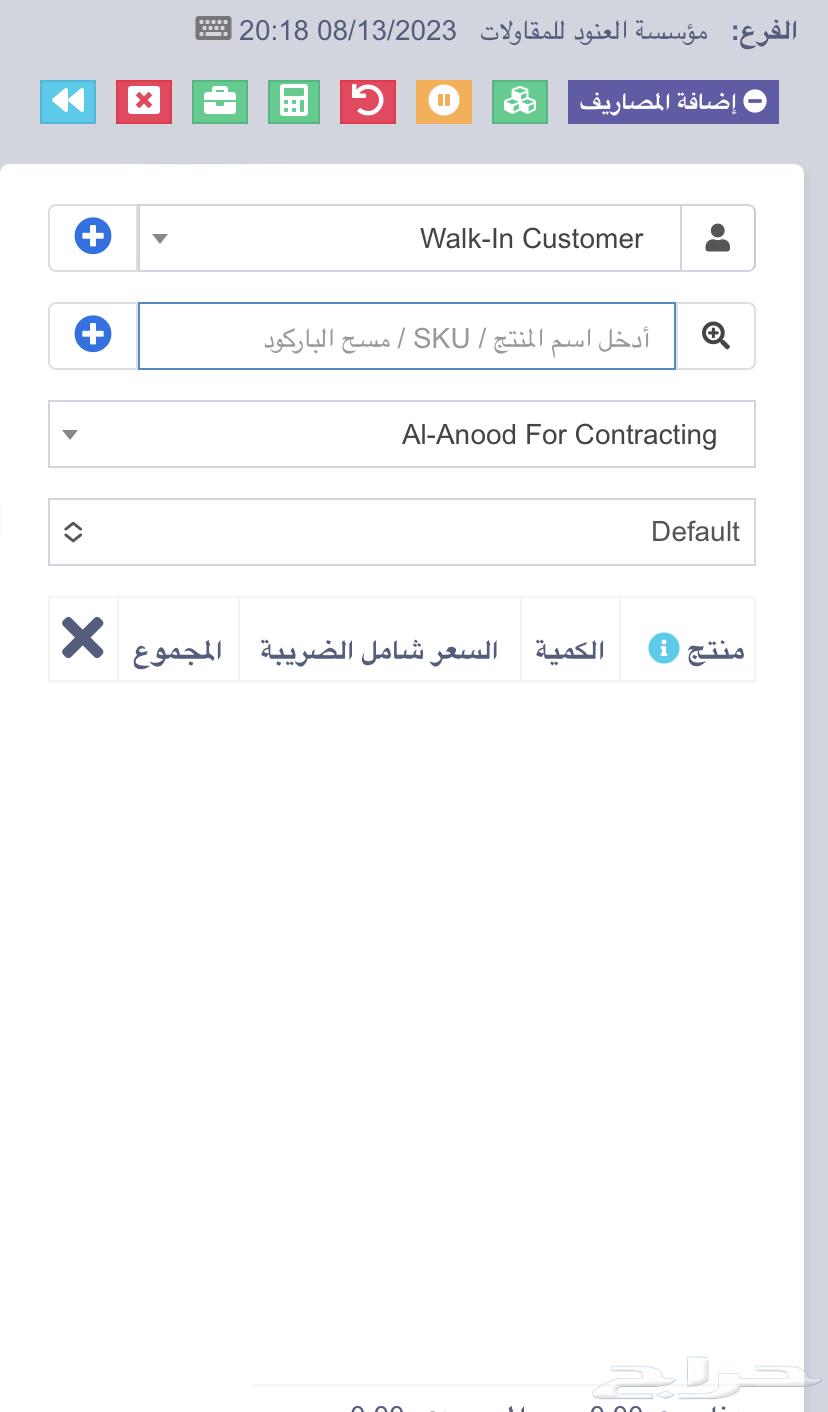
Task: Click the briefcase icon in the toolbar
Action: [x=219, y=101]
